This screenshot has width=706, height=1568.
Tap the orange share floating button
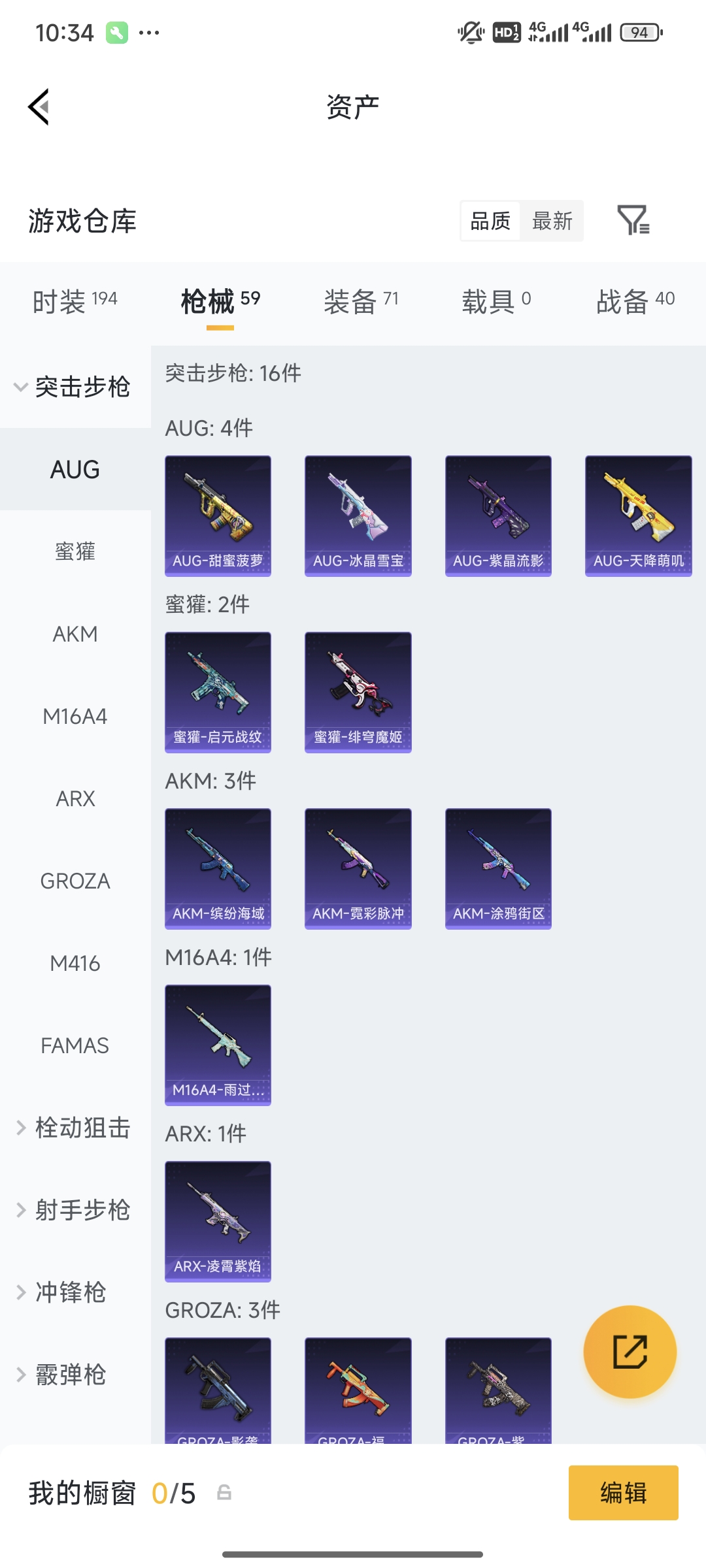pos(630,1352)
